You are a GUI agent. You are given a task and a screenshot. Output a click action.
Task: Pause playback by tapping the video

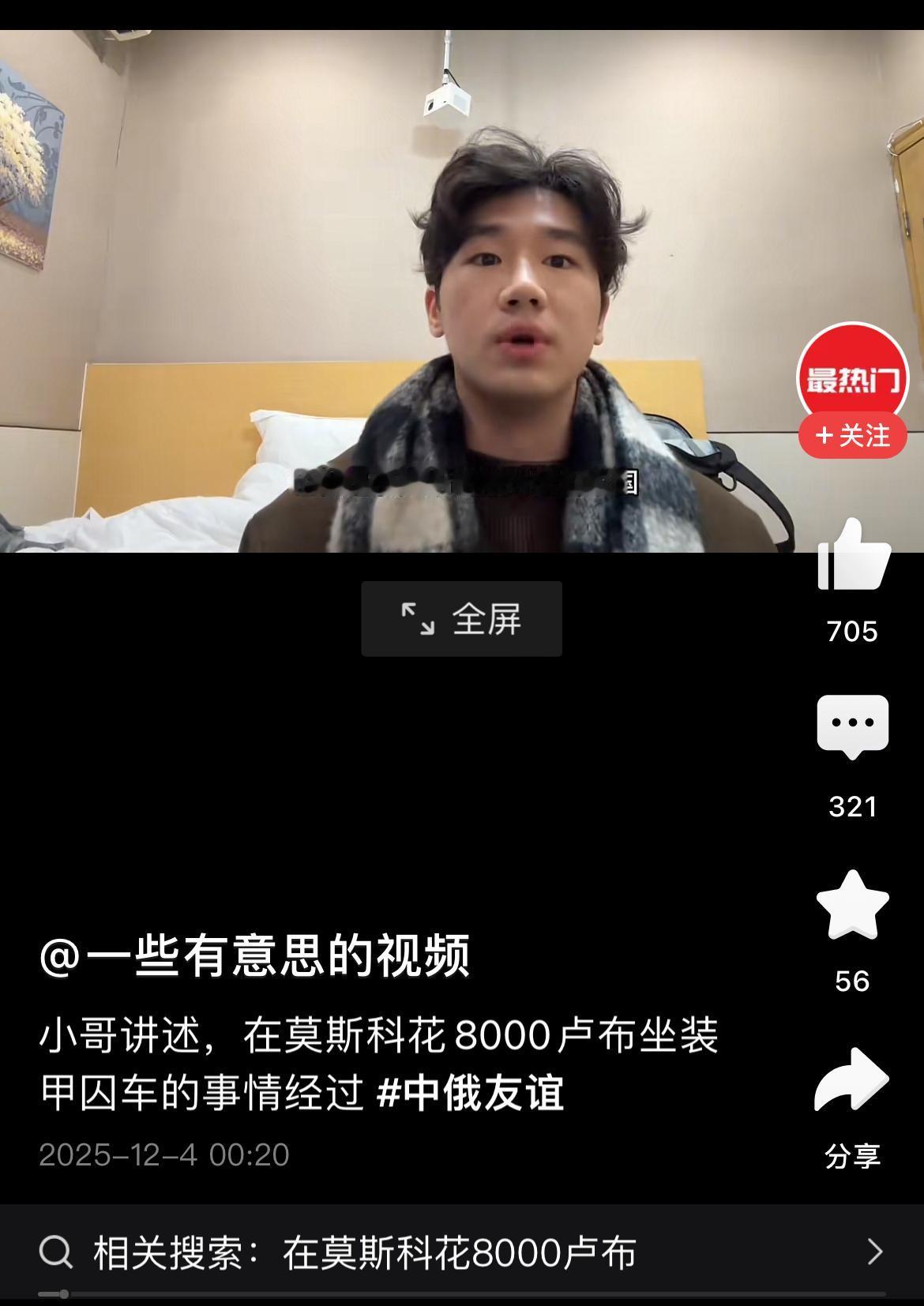point(395,276)
